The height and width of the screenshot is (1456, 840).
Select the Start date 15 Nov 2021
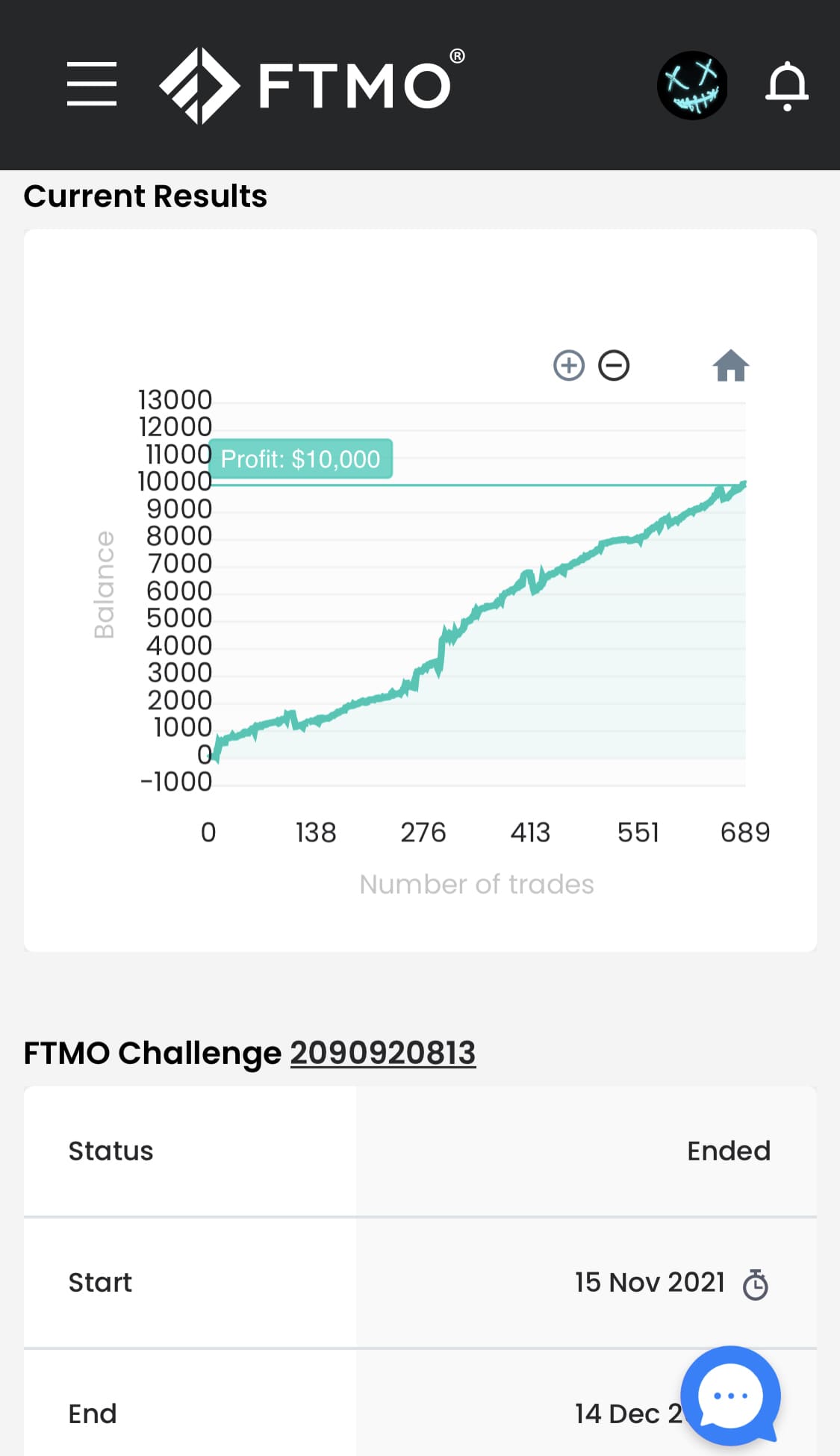pos(650,1283)
